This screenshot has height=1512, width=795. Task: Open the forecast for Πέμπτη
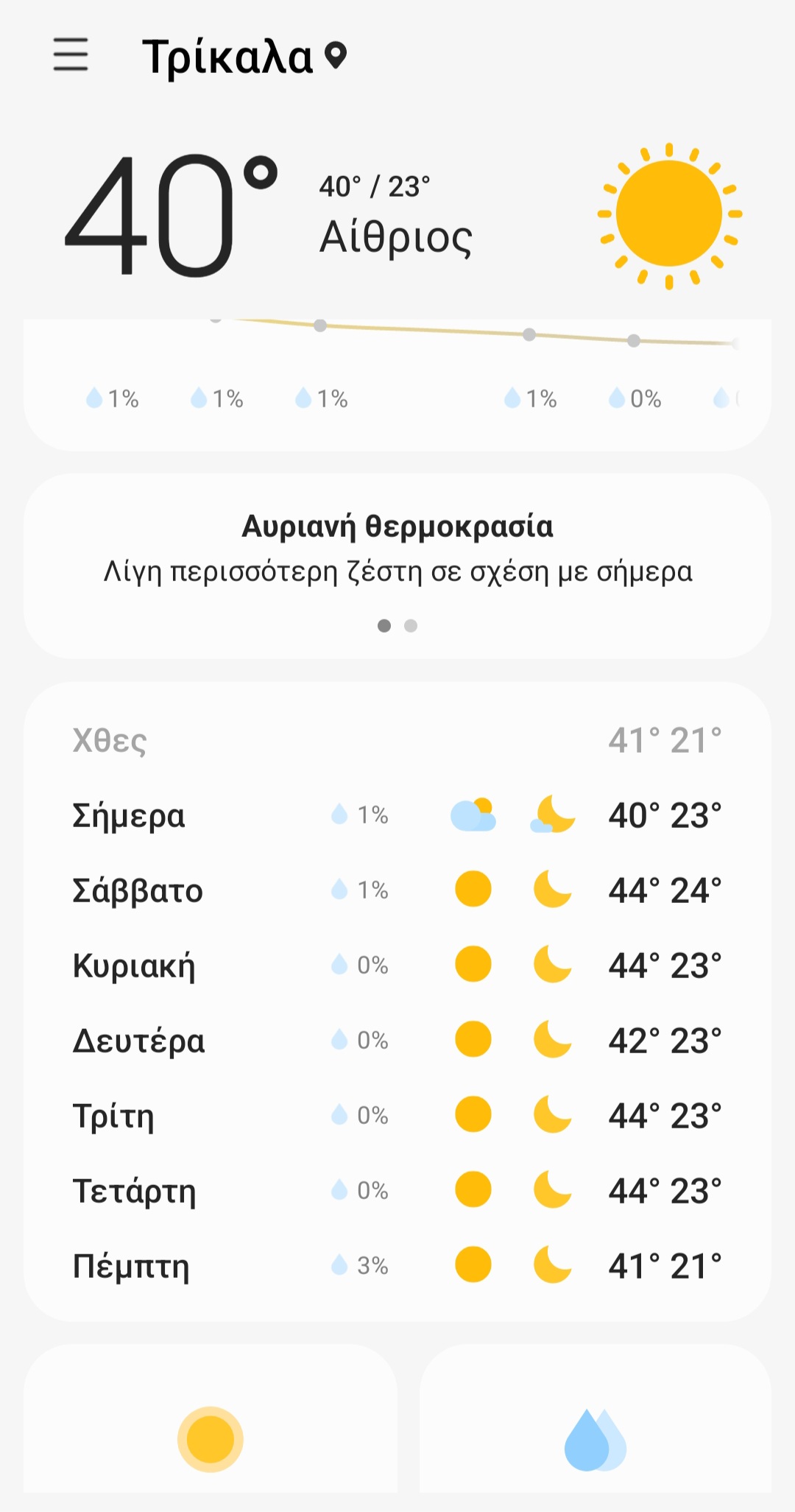click(397, 1266)
